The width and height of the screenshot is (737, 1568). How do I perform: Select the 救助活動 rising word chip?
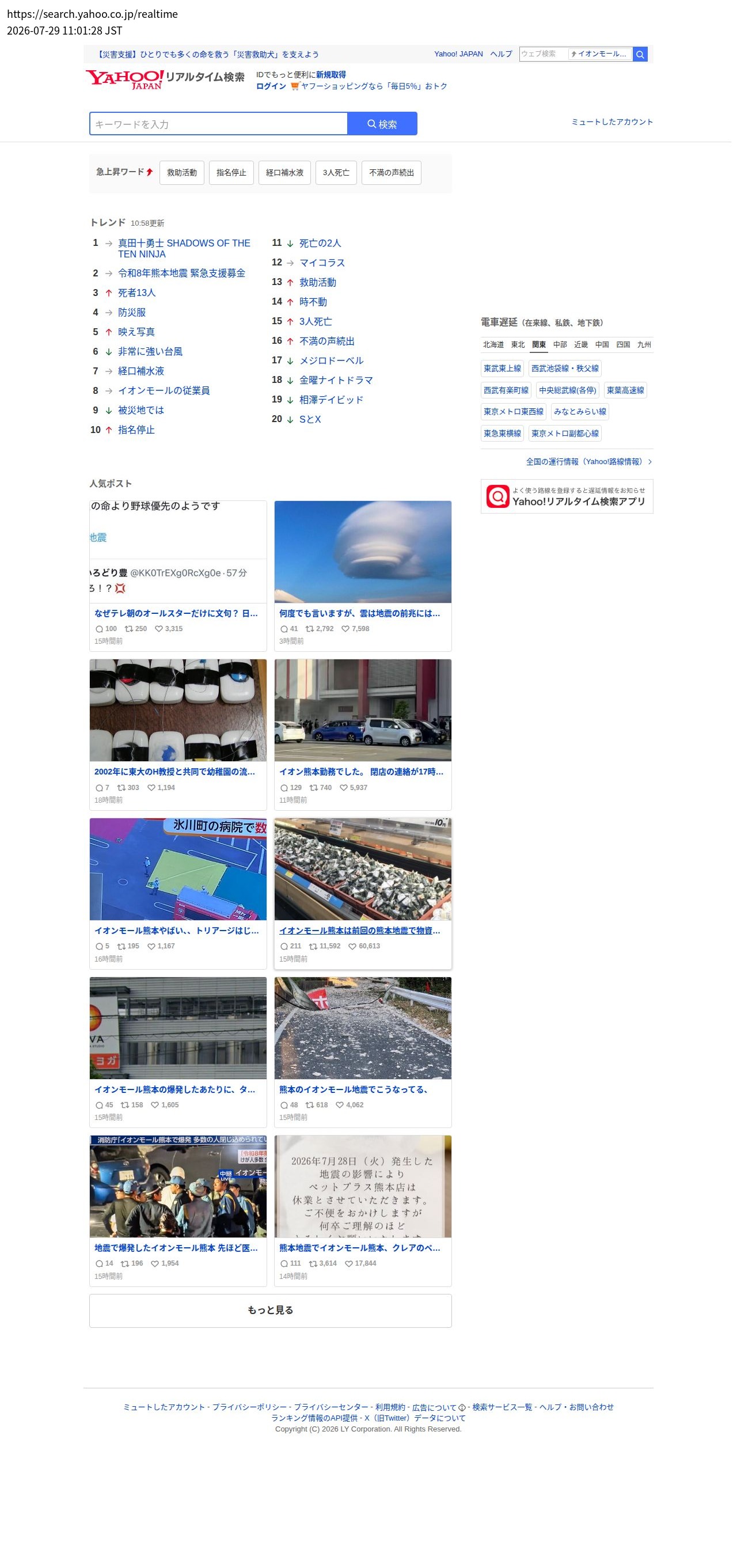182,173
